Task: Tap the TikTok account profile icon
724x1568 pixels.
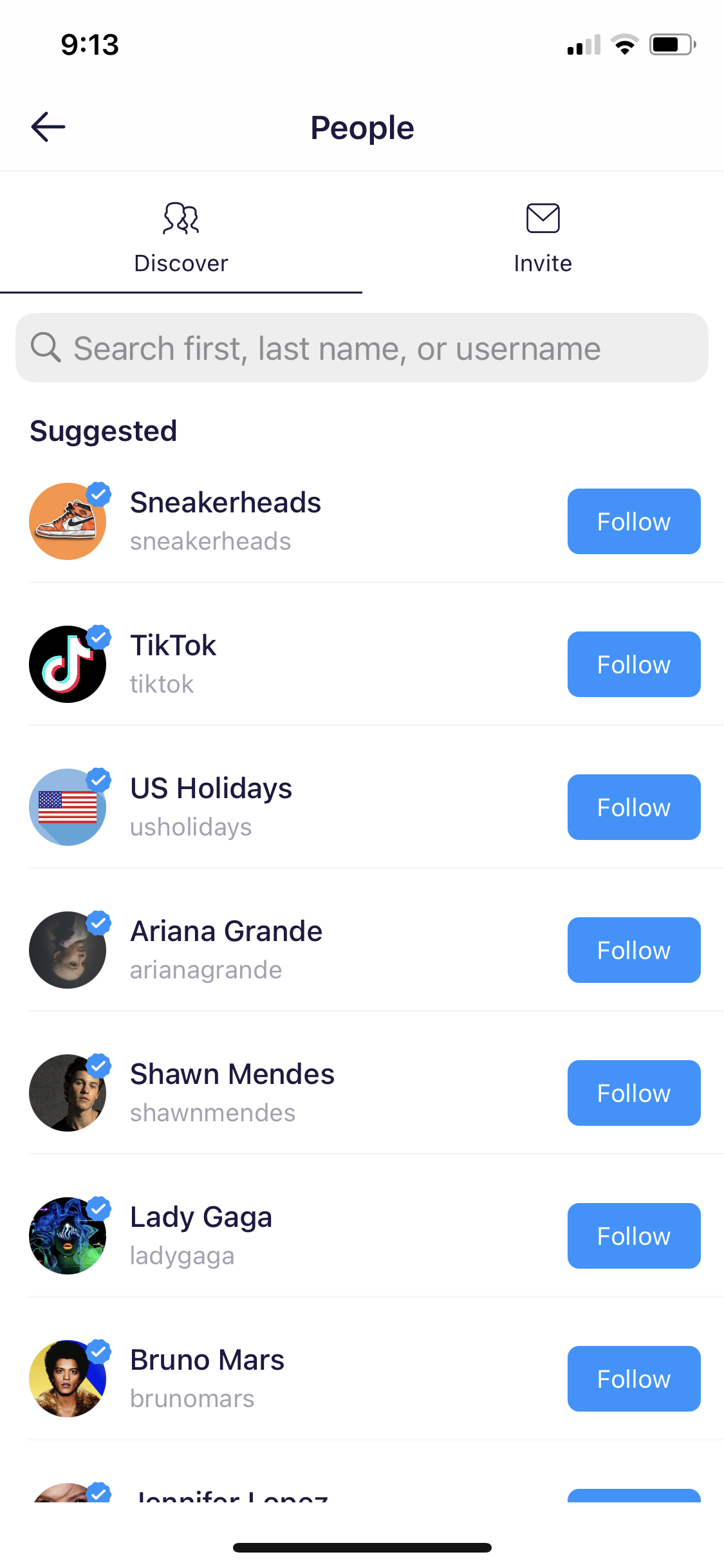Action: pos(68,664)
